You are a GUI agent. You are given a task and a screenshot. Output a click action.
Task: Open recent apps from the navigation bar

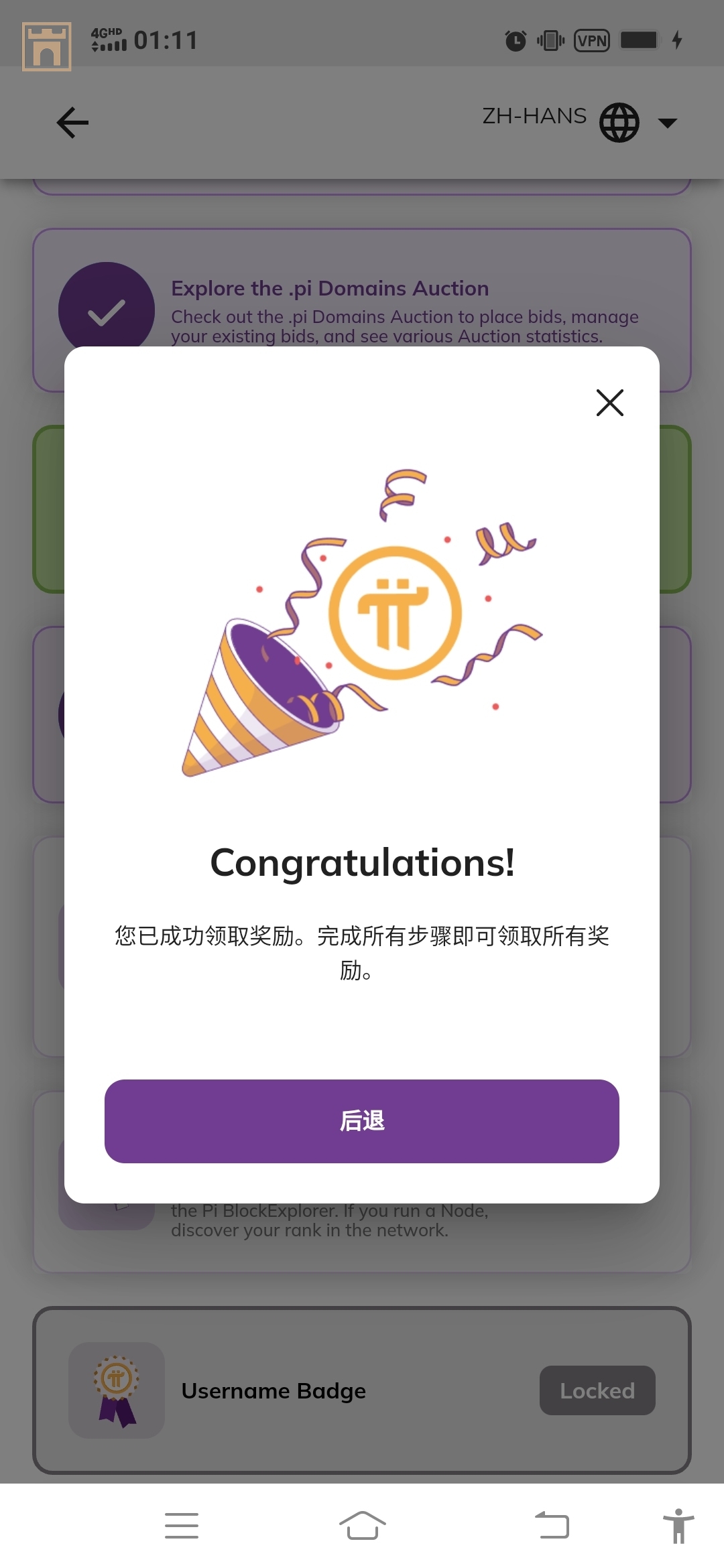182,1526
